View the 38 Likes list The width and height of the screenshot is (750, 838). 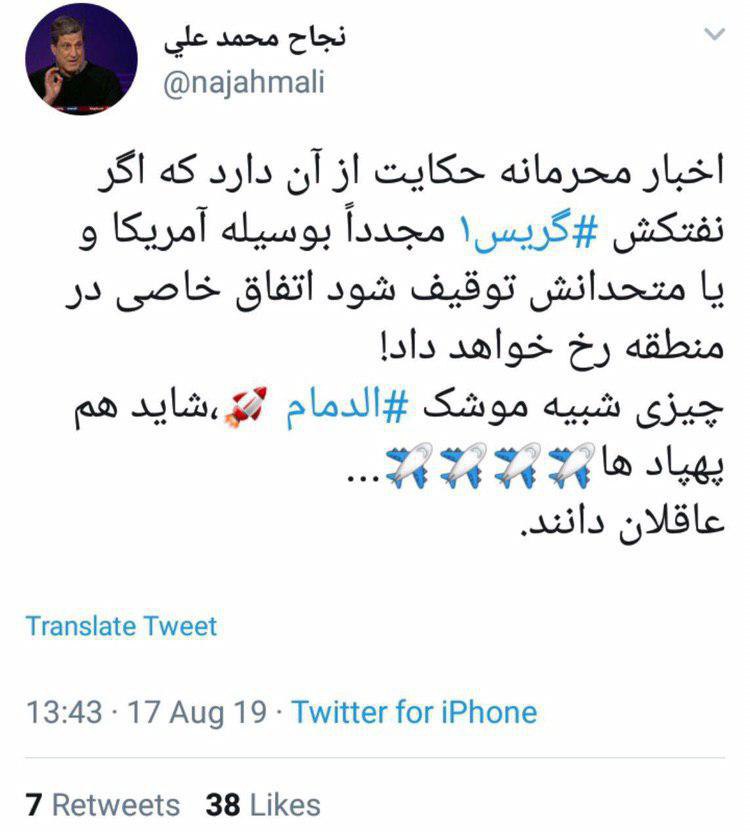pos(263,805)
